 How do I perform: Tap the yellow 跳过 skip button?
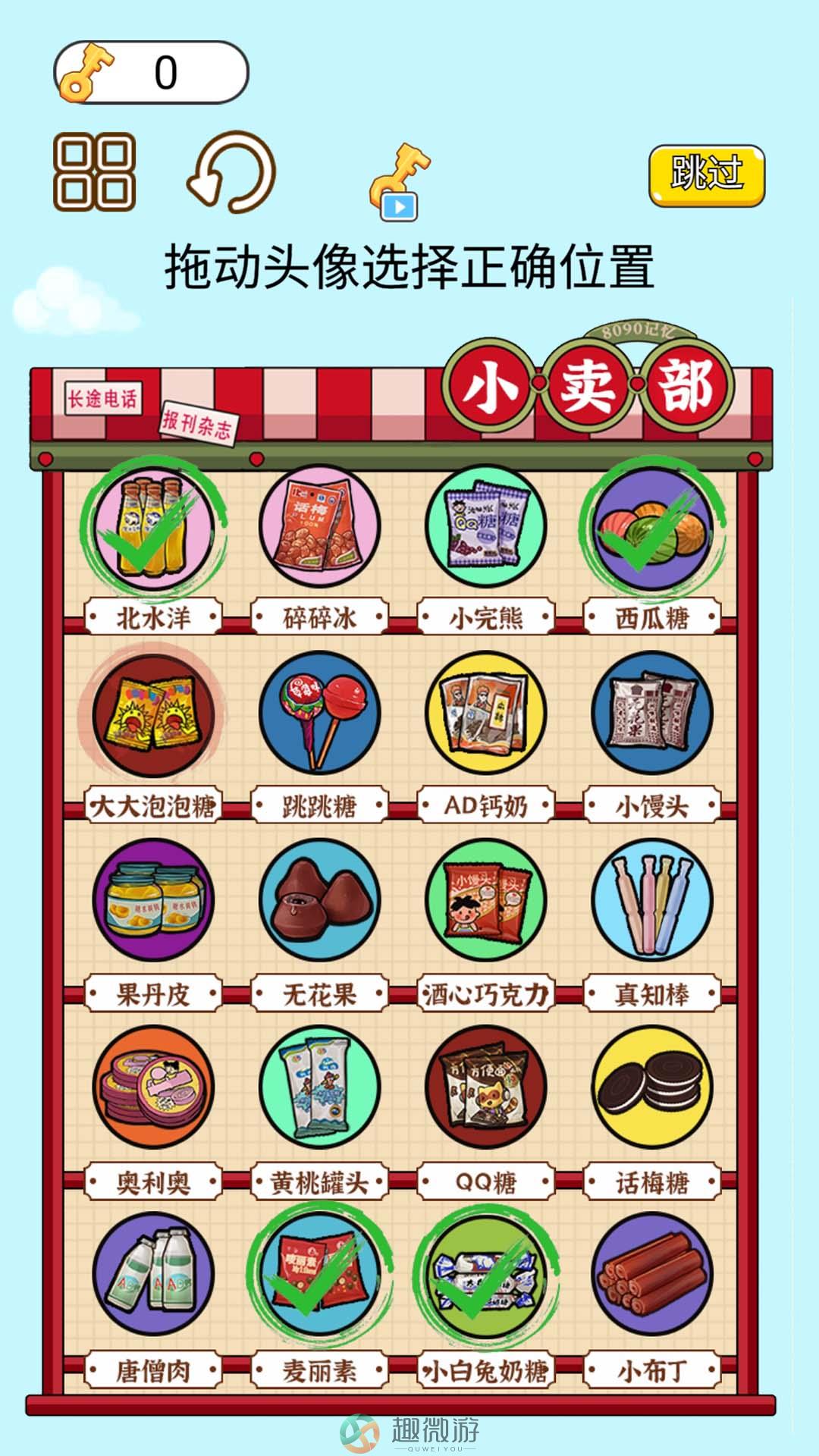[x=706, y=175]
